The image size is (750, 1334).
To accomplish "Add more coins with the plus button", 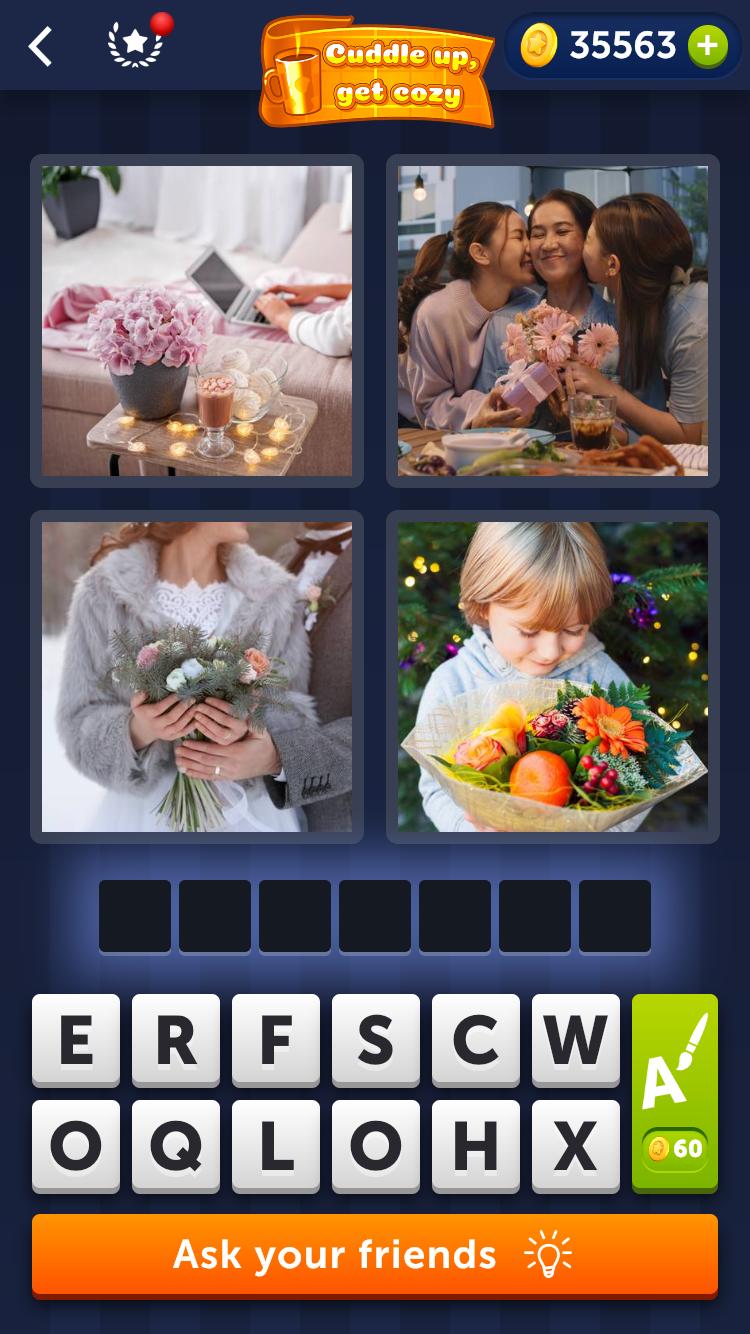I will 707,46.
